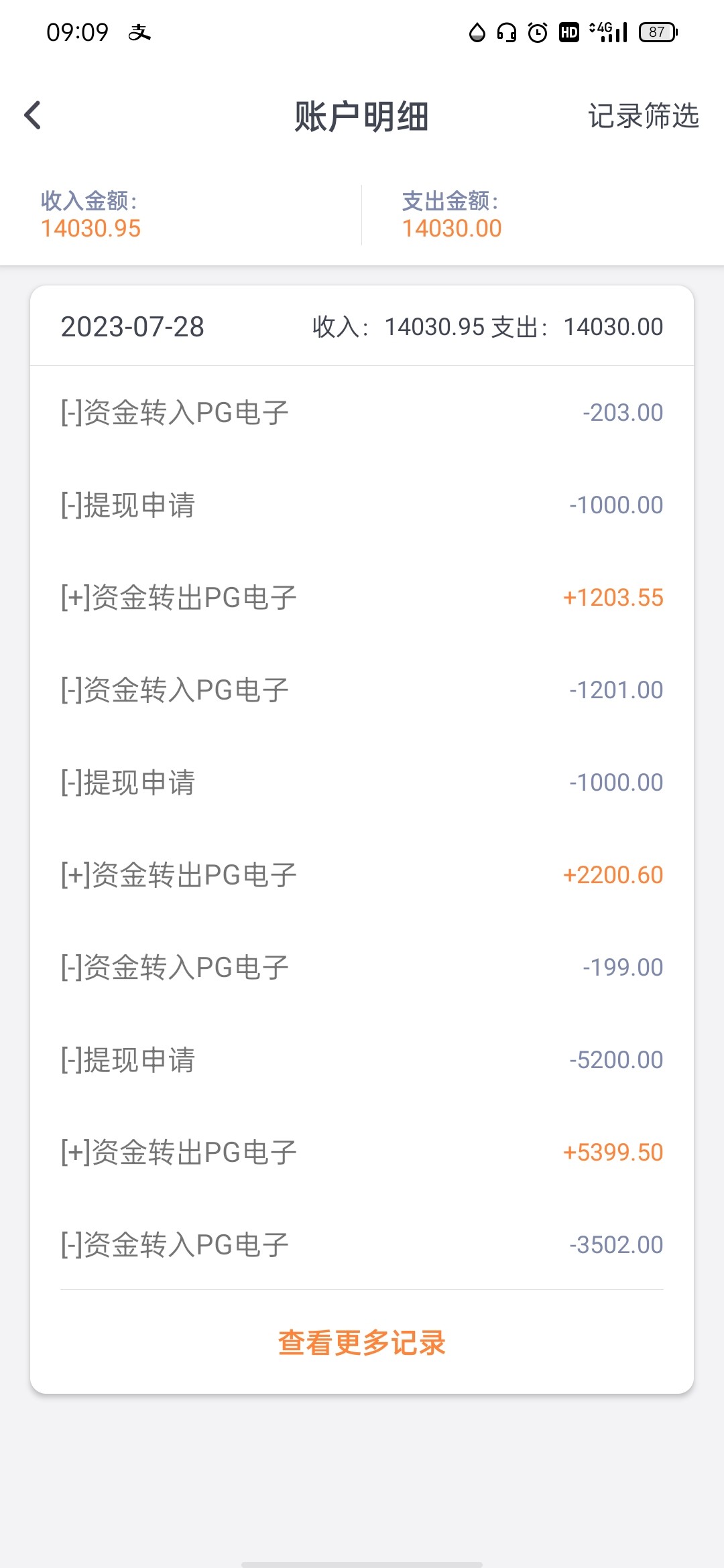The width and height of the screenshot is (724, 1568).
Task: Select the -5200.00 提现申请 entry
Action: (x=362, y=1059)
